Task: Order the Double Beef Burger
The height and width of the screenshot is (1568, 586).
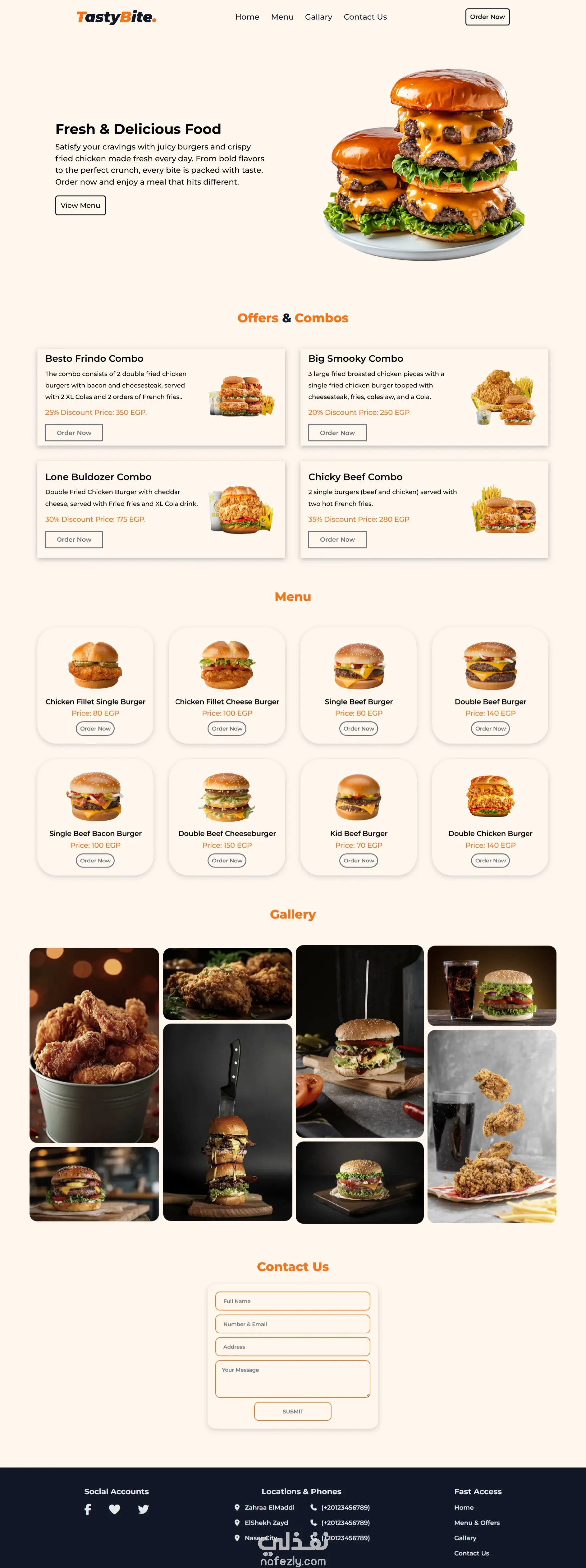Action: pyautogui.click(x=490, y=728)
